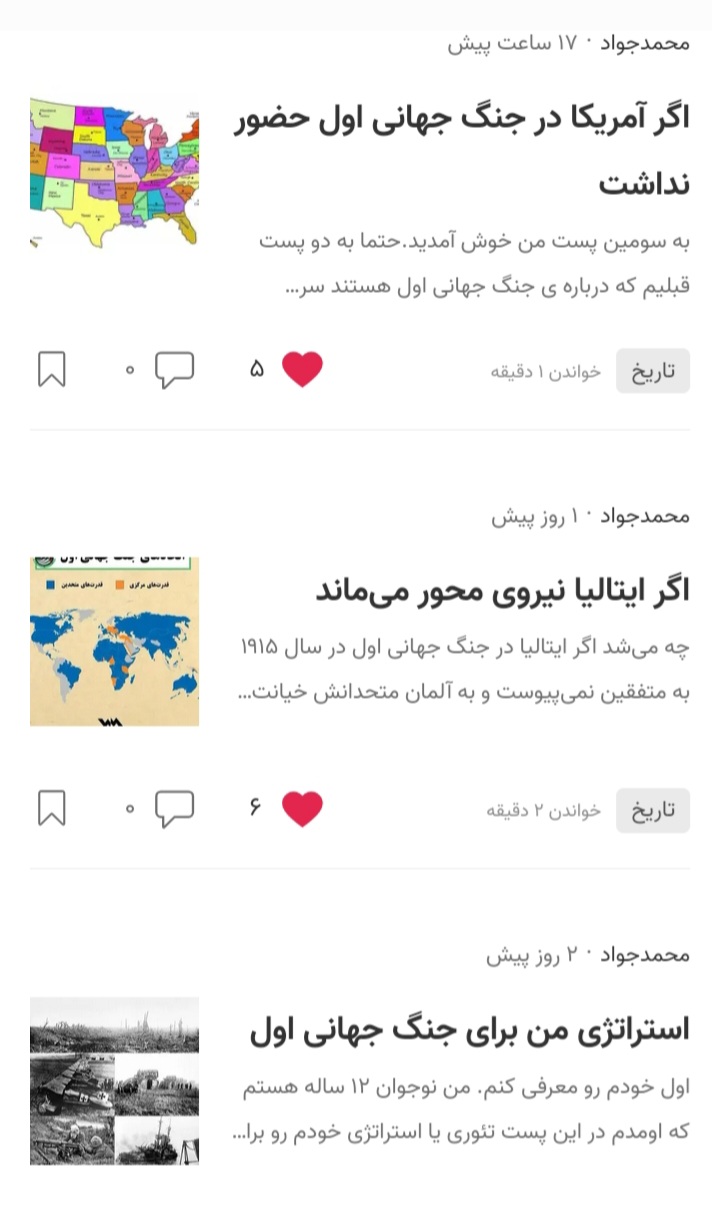View the war photos thumbnail of the استراتژی post
This screenshot has width=712, height=1209.
(x=114, y=1080)
